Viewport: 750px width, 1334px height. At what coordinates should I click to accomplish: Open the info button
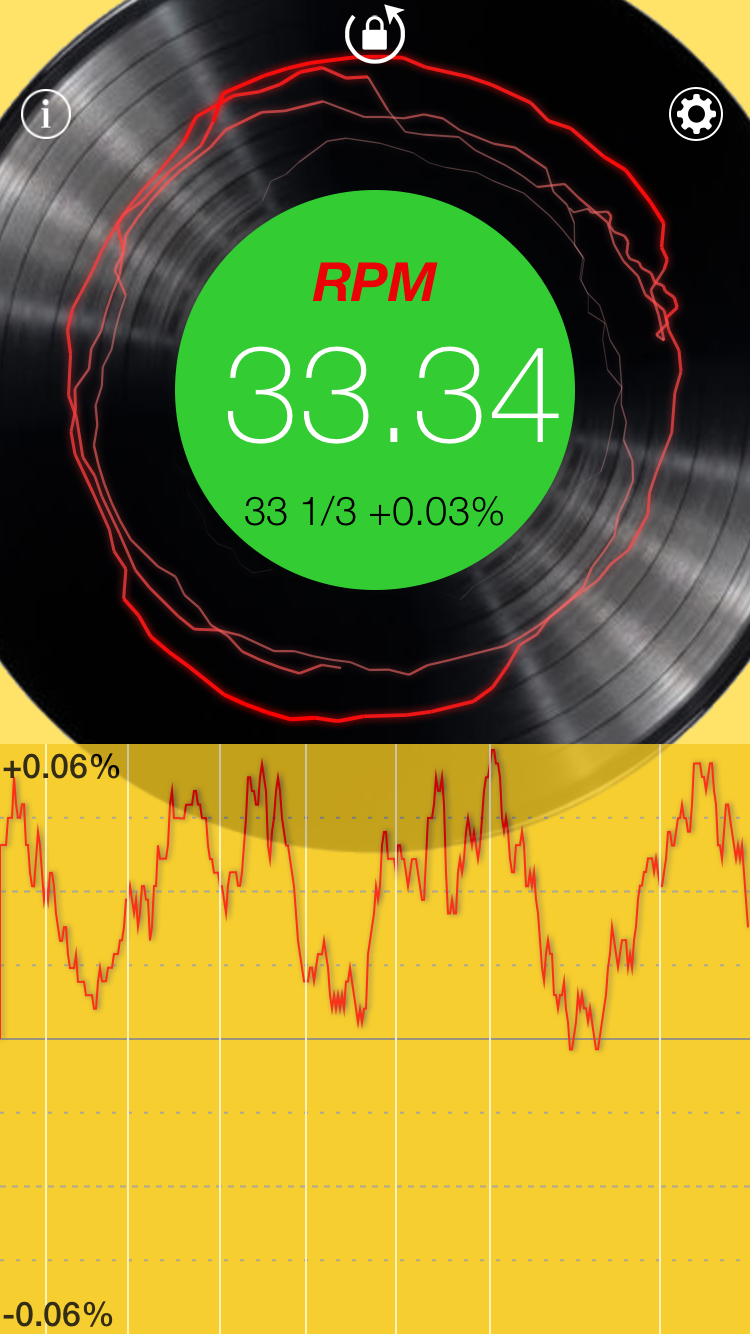coord(46,115)
